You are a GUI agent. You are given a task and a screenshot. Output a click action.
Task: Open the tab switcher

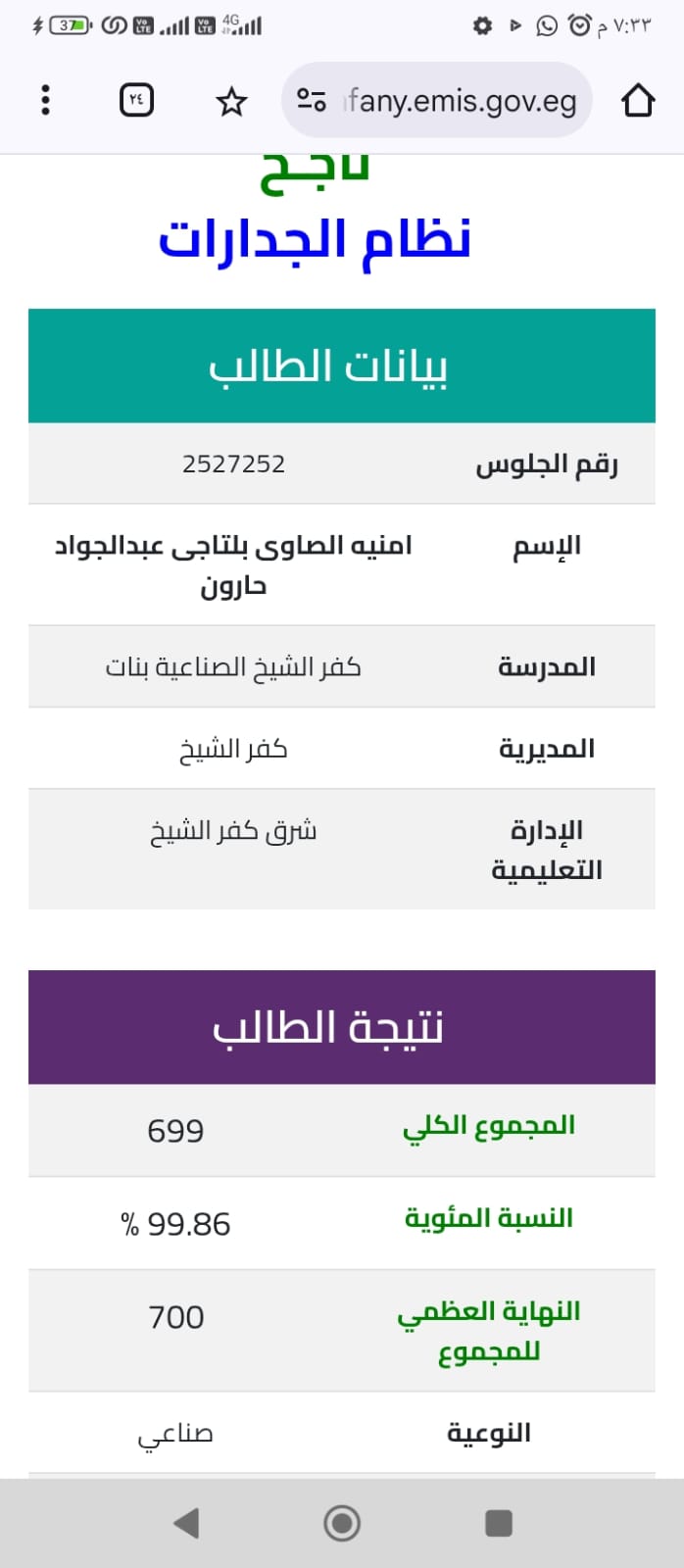coord(136,100)
